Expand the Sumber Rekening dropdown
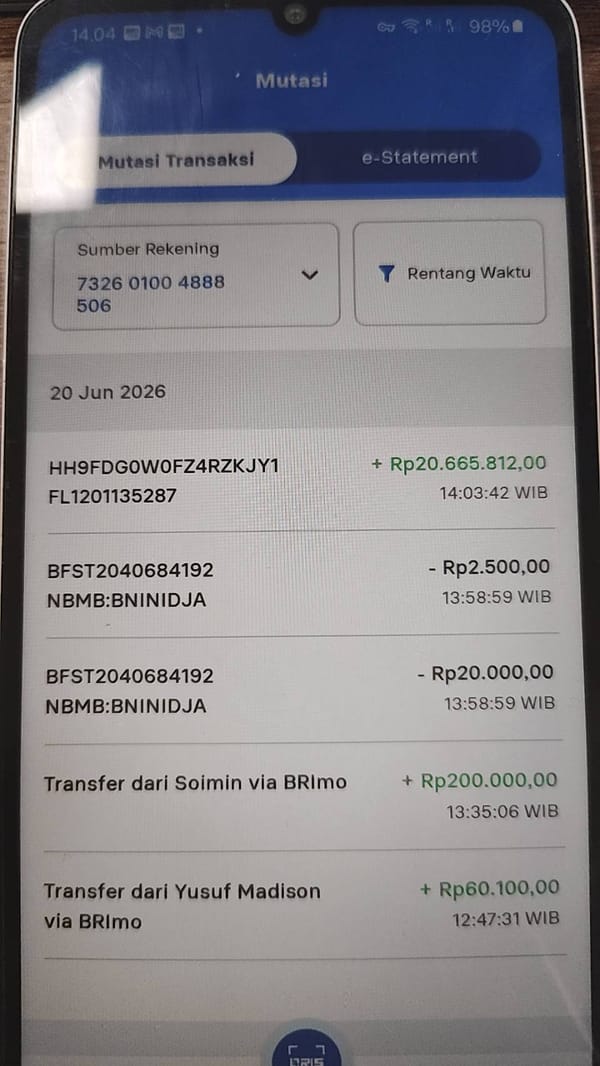Image resolution: width=600 pixels, height=1066 pixels. (196, 277)
